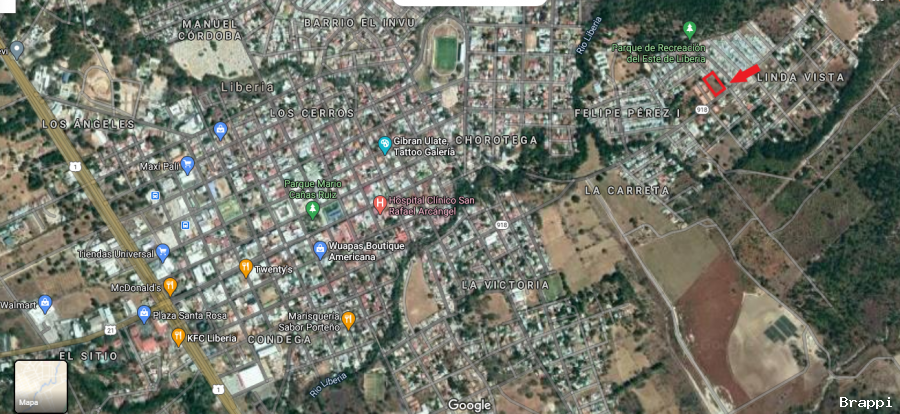
Task: Tap the Plaza Santa Rosa marker
Action: 144,314
